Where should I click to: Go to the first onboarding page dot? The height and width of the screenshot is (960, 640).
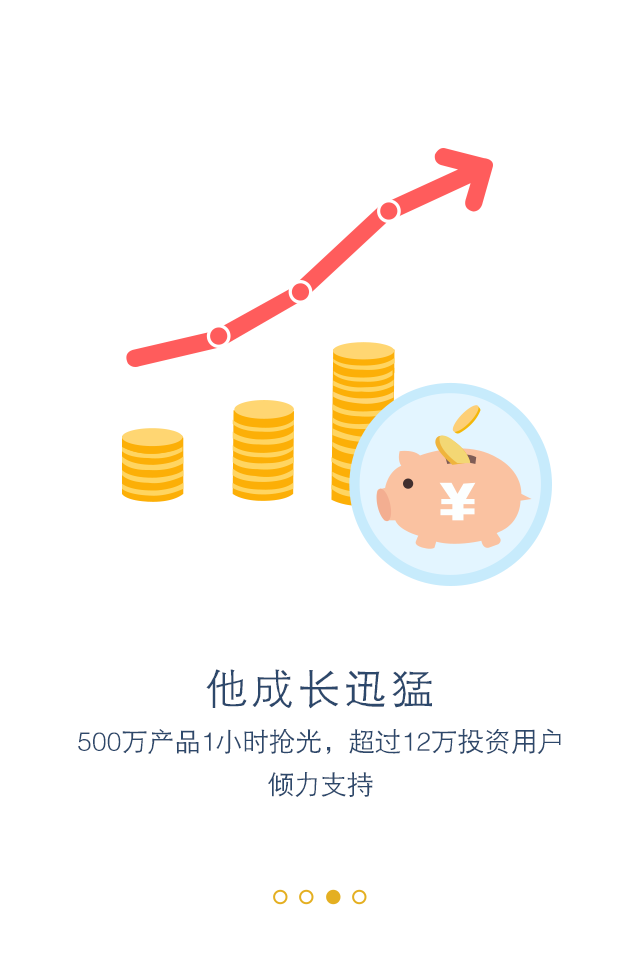(280, 897)
